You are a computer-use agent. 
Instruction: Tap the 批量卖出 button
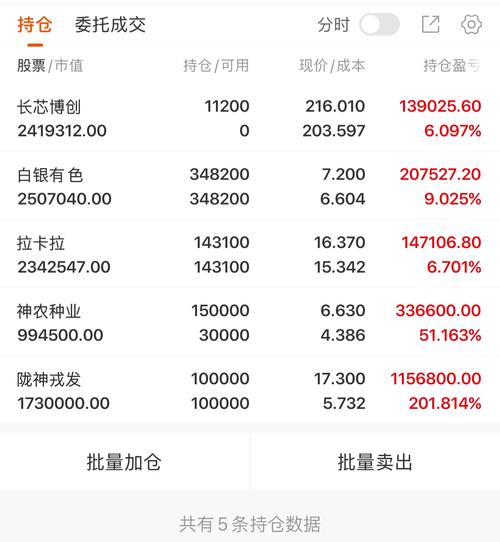pos(375,462)
